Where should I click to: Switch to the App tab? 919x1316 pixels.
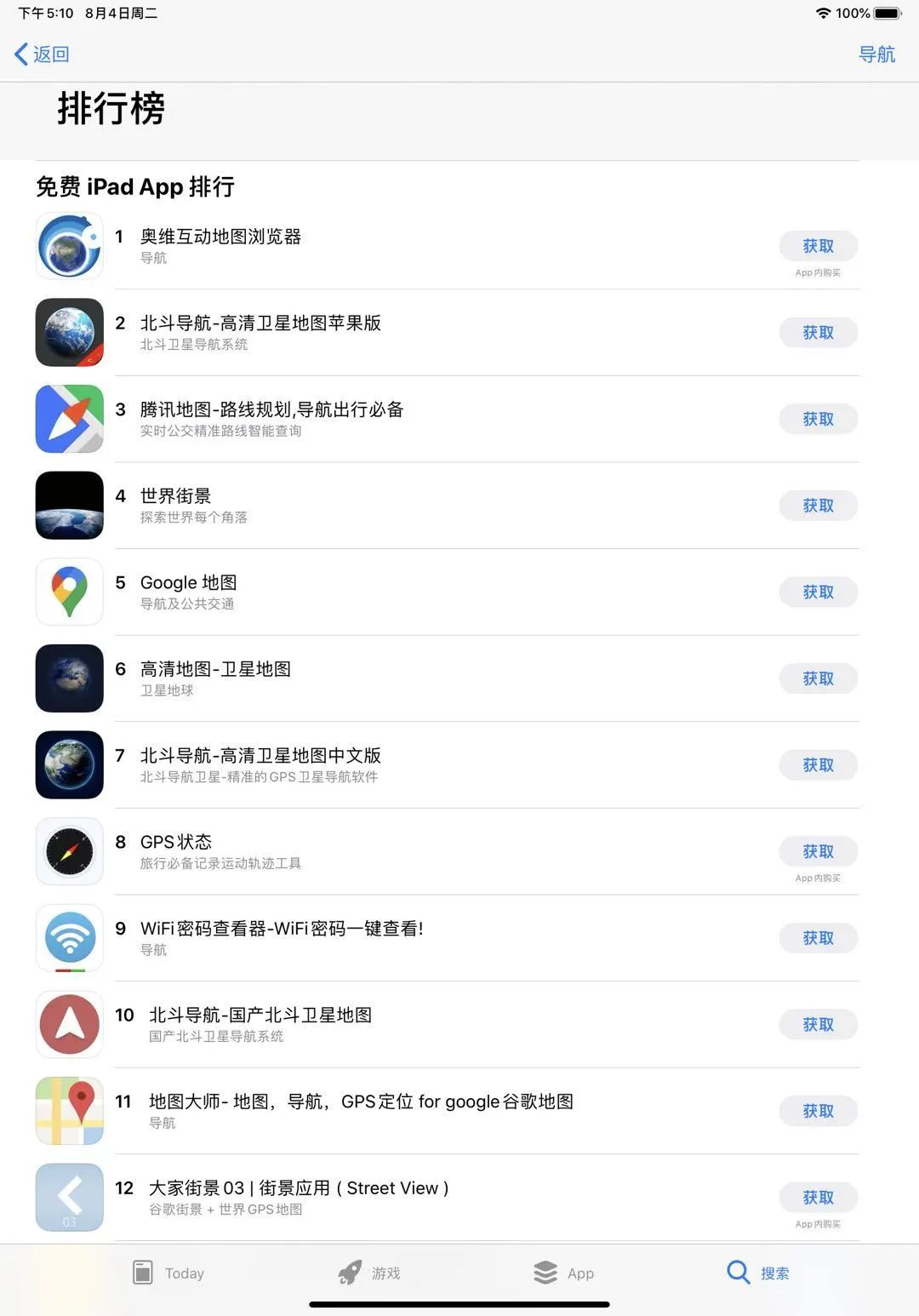(563, 1273)
